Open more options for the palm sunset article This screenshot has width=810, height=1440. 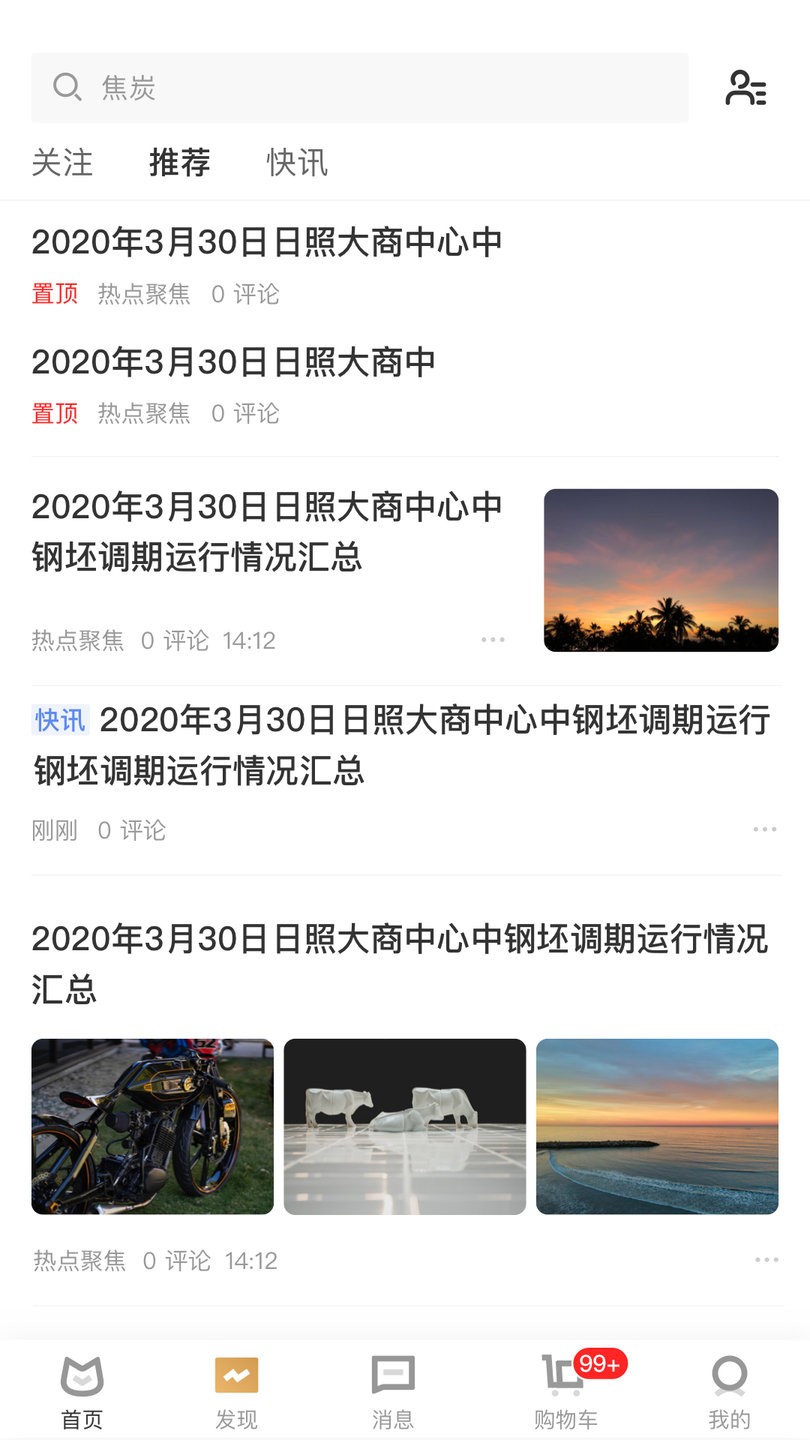(x=493, y=640)
